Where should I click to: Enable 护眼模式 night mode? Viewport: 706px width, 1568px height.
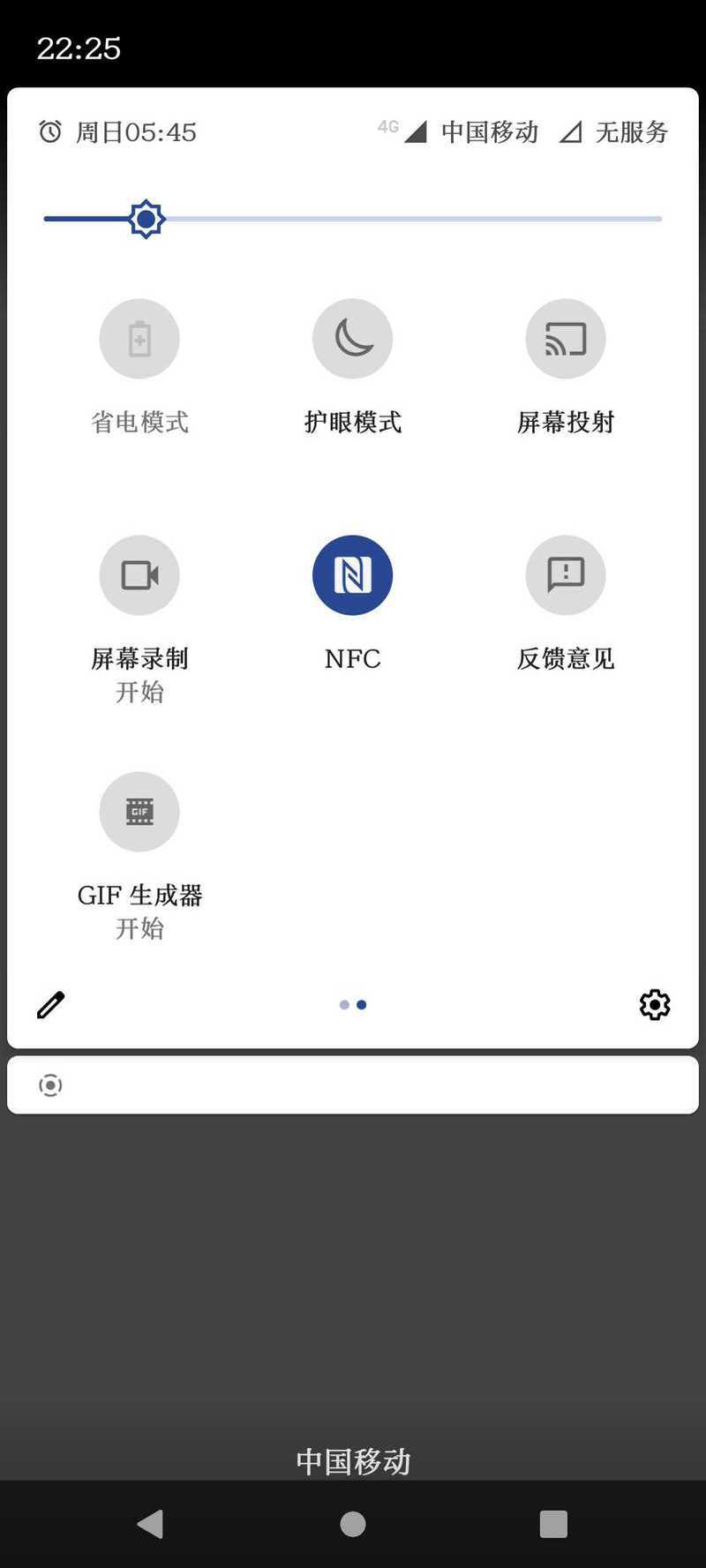[x=352, y=339]
